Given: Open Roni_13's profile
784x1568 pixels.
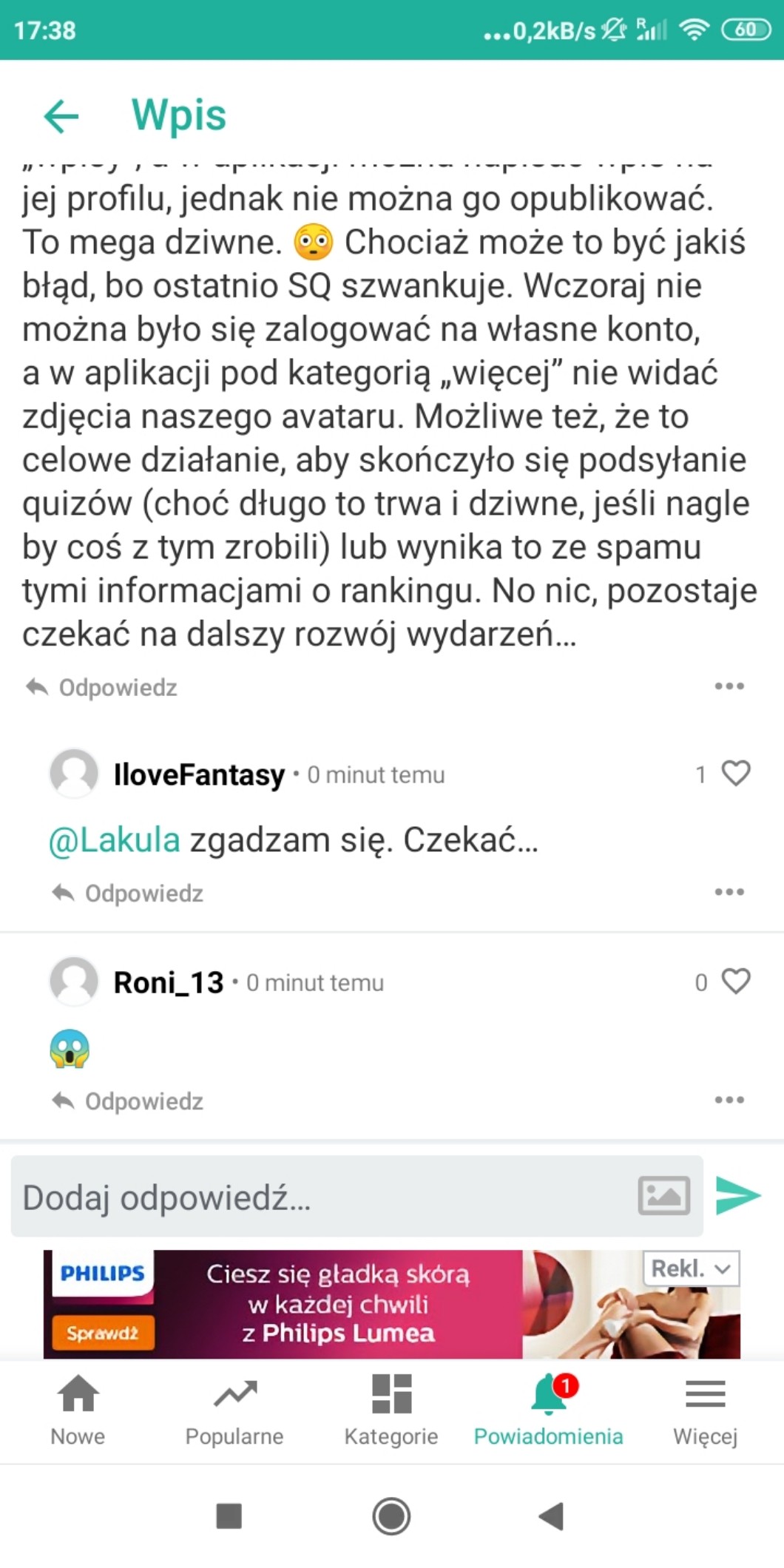Looking at the screenshot, I should click(x=168, y=983).
